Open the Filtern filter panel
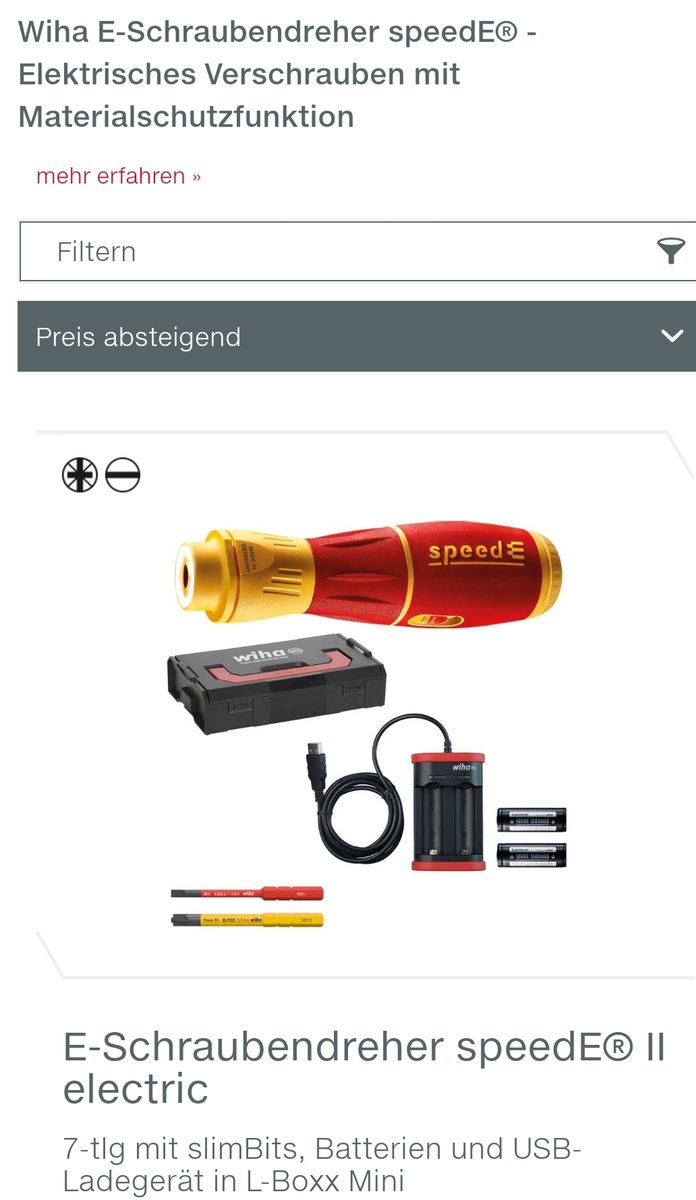This screenshot has width=696, height=1200. [356, 251]
